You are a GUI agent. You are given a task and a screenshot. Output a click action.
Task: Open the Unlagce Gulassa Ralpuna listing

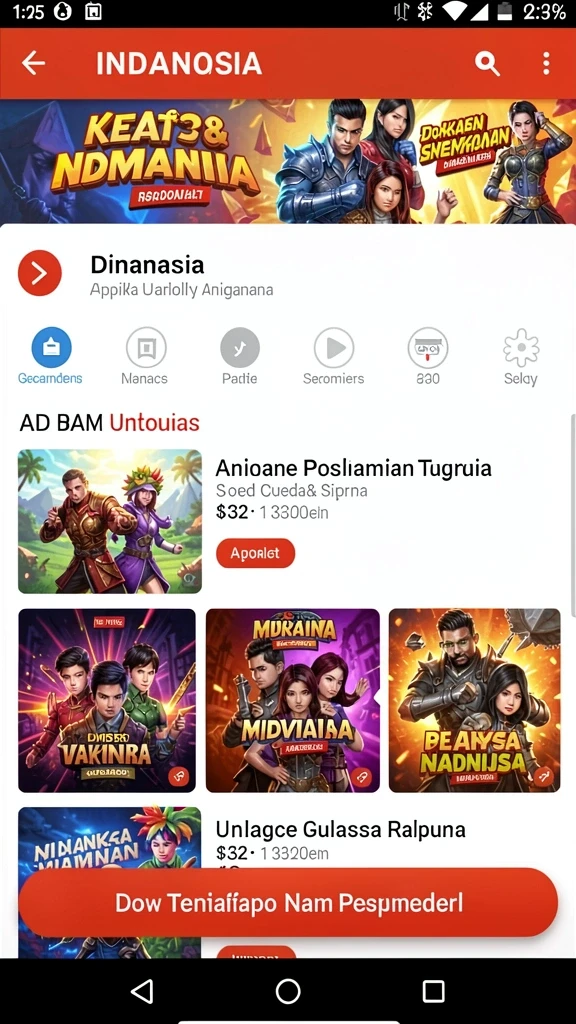(340, 830)
